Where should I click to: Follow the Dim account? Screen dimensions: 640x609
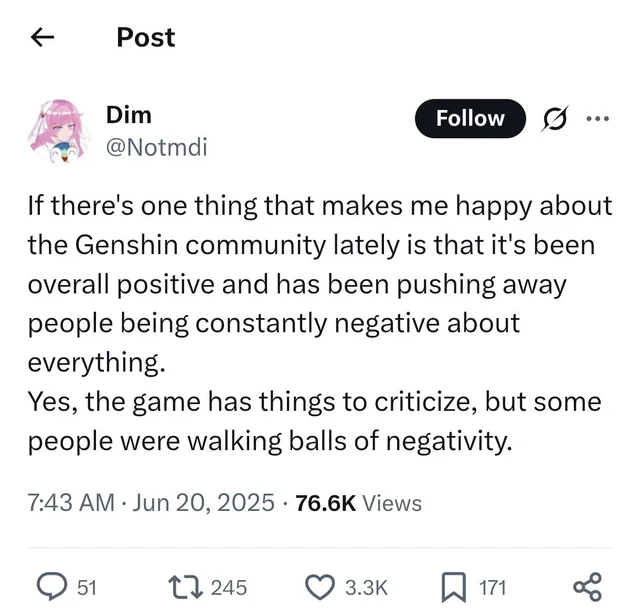(x=470, y=118)
